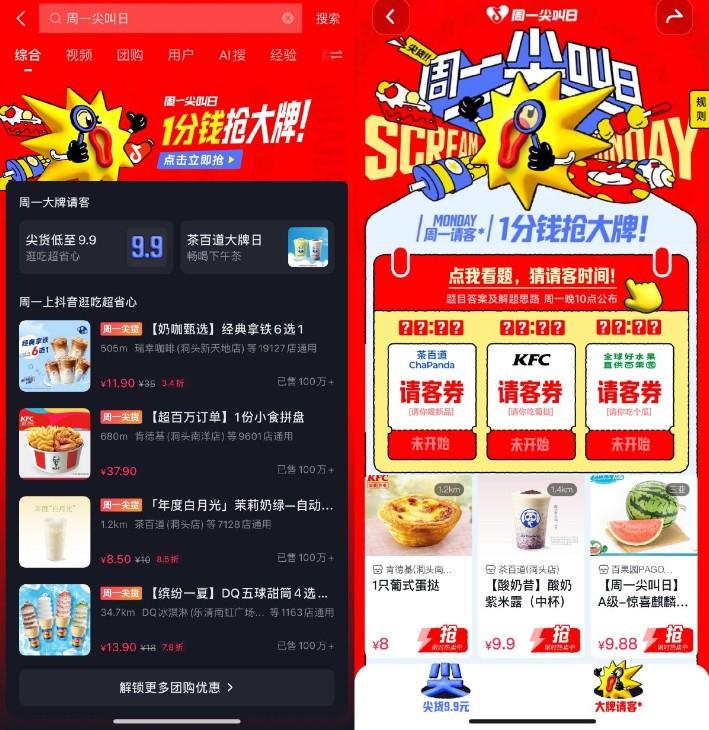Tap 解锁更多团购优惠
This screenshot has width=709, height=730.
[177, 687]
